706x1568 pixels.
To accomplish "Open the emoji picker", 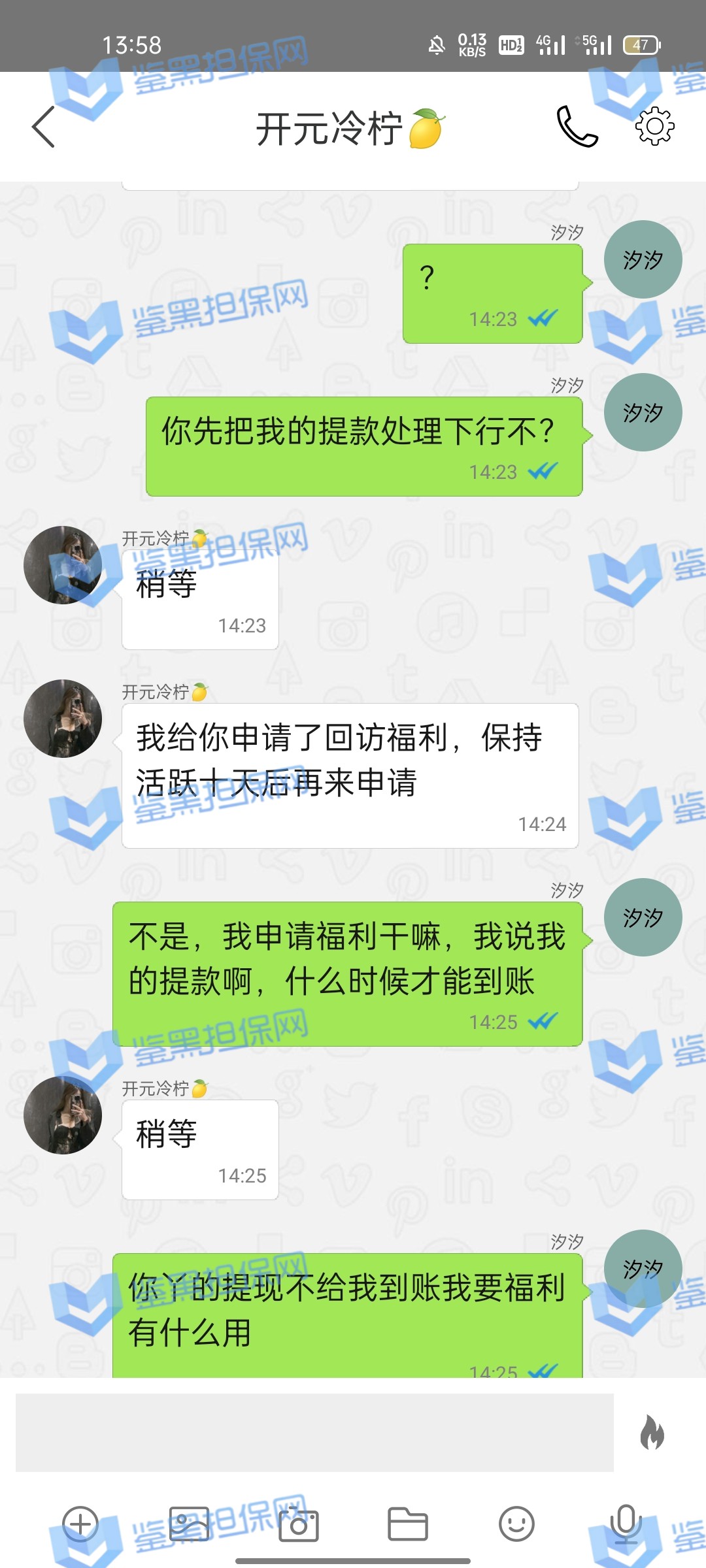I will [516, 1524].
